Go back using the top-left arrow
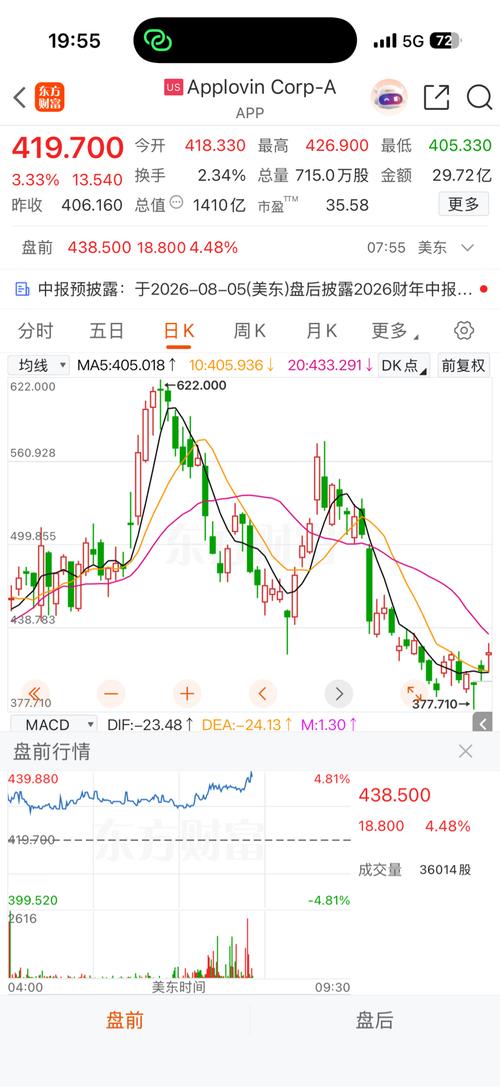 [x=19, y=98]
